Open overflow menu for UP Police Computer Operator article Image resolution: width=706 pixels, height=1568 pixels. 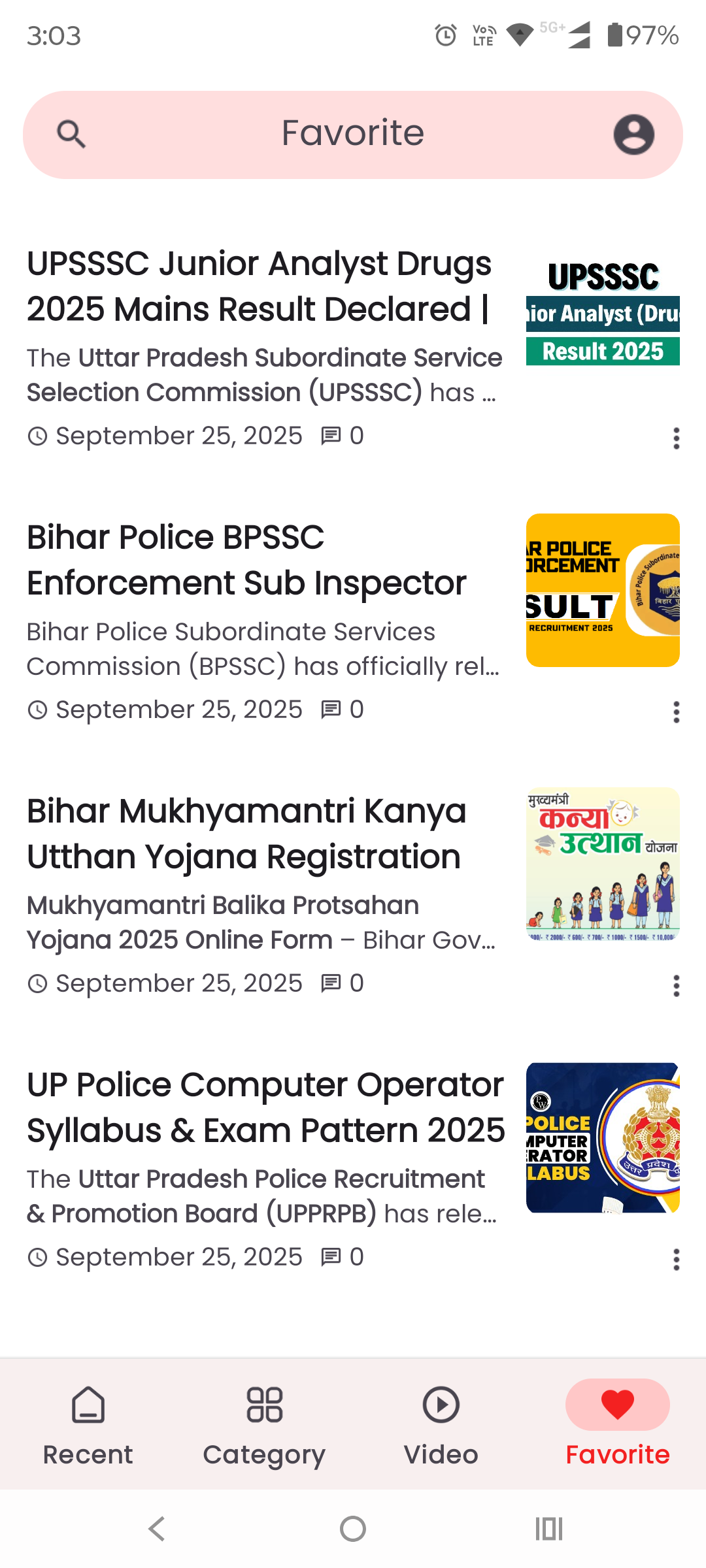coord(676,1259)
